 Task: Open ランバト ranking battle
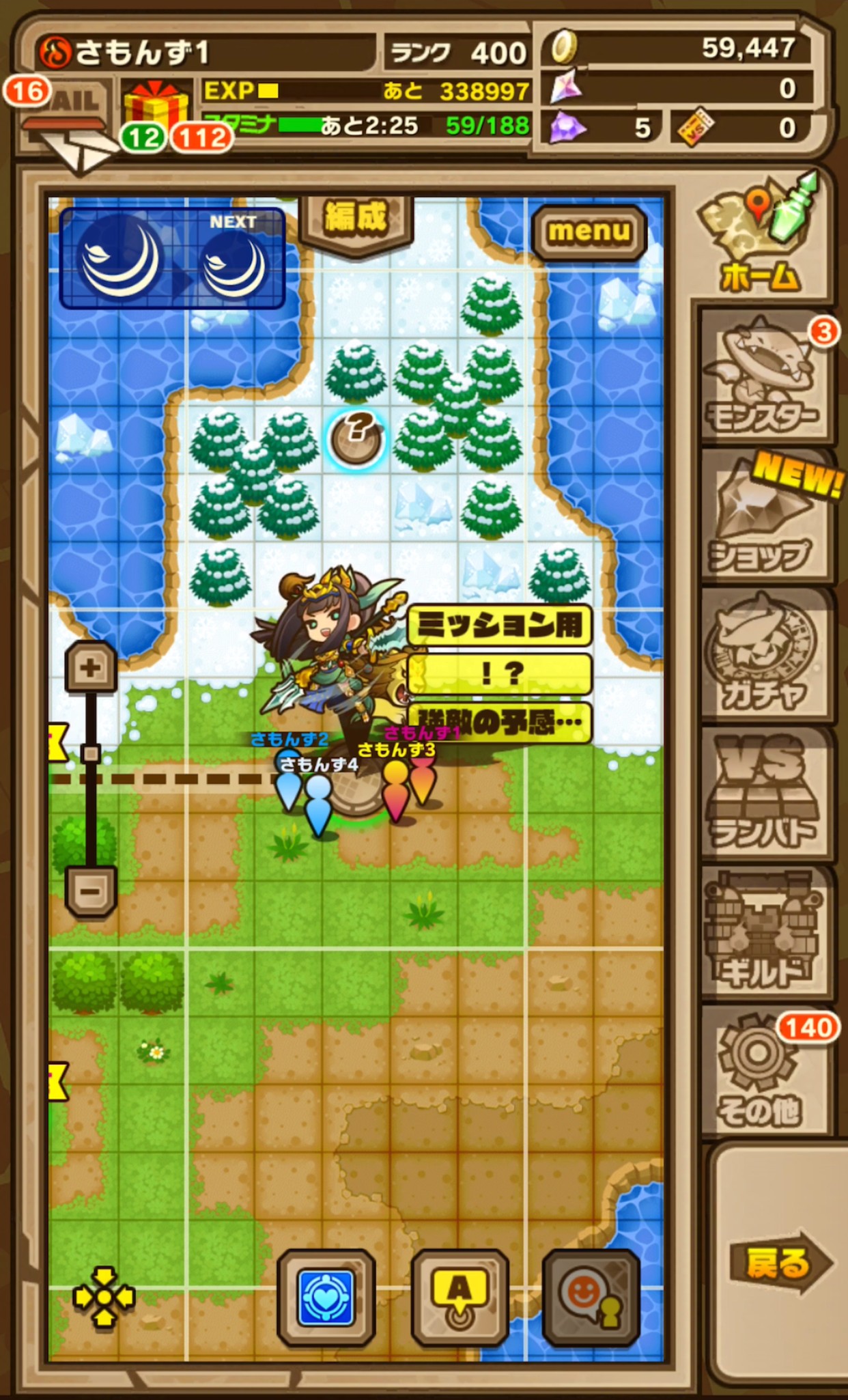pyautogui.click(x=763, y=794)
